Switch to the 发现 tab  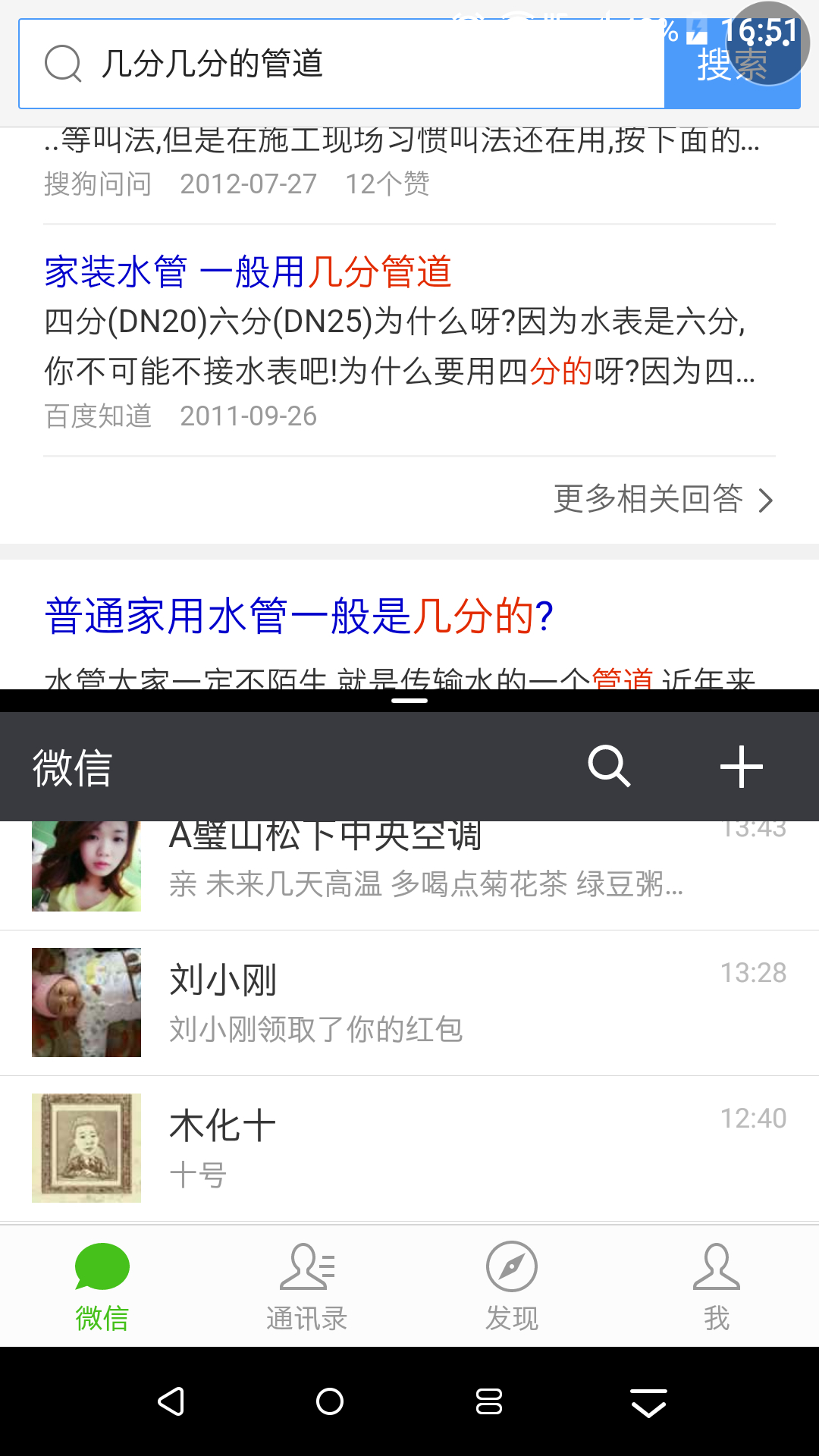point(512,1286)
